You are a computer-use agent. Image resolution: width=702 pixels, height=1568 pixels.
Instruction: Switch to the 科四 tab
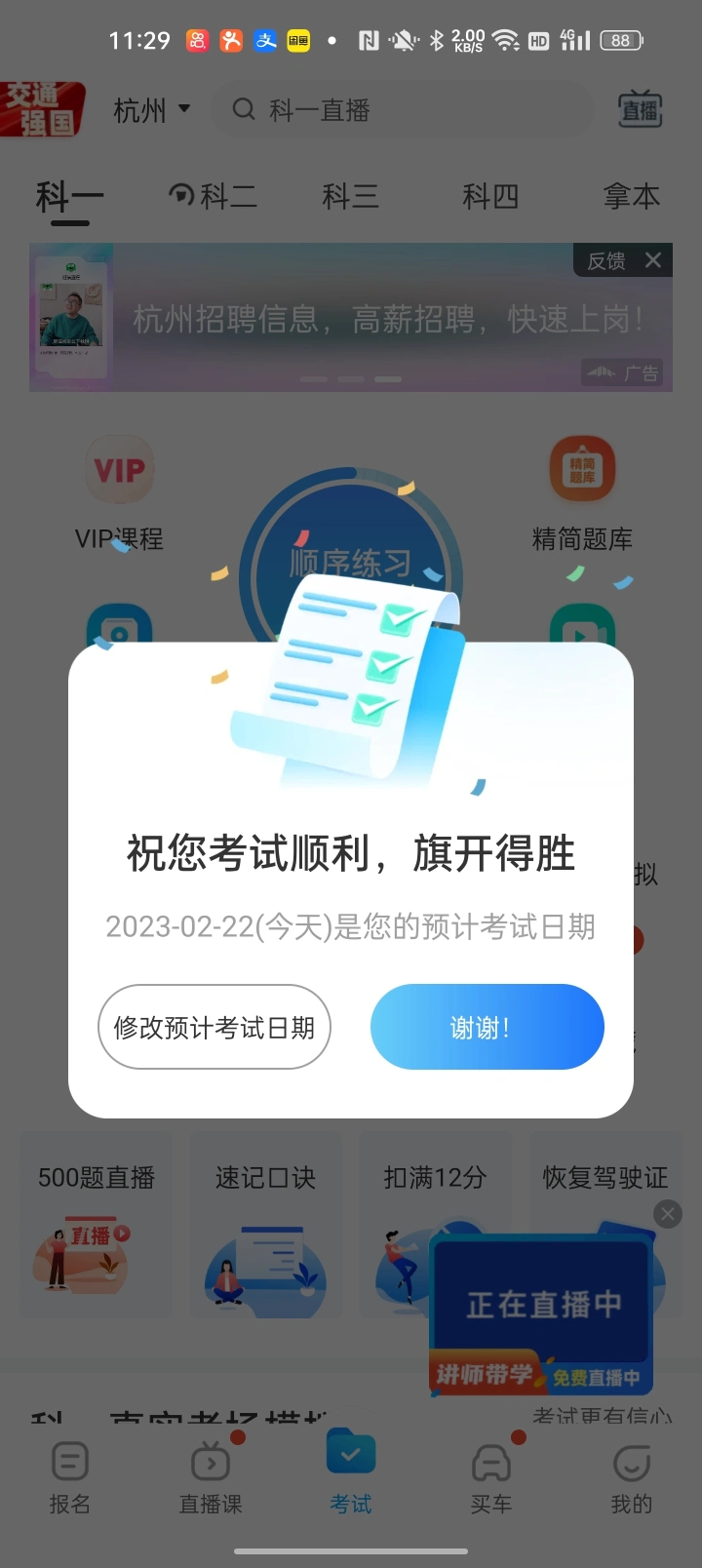[489, 197]
